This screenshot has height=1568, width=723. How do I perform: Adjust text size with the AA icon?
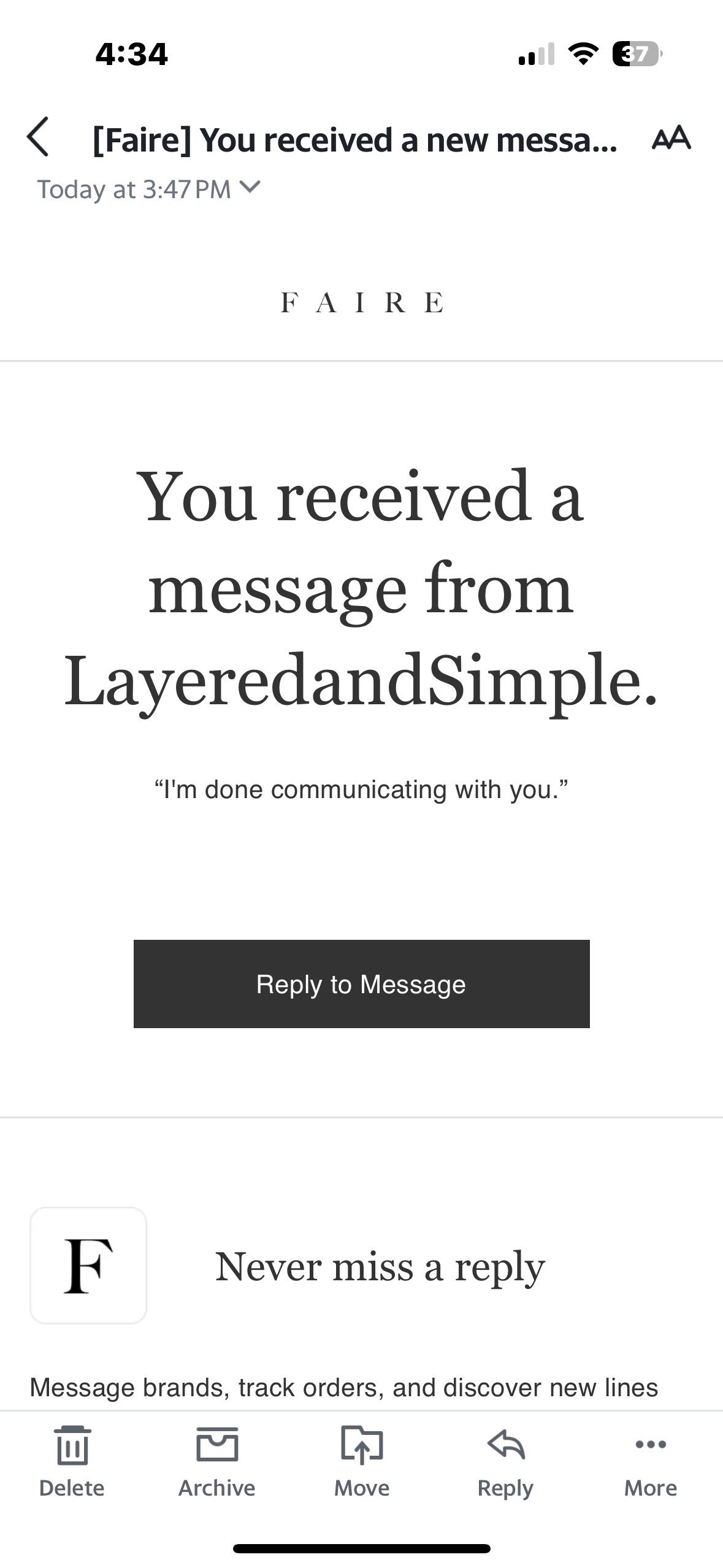point(671,137)
